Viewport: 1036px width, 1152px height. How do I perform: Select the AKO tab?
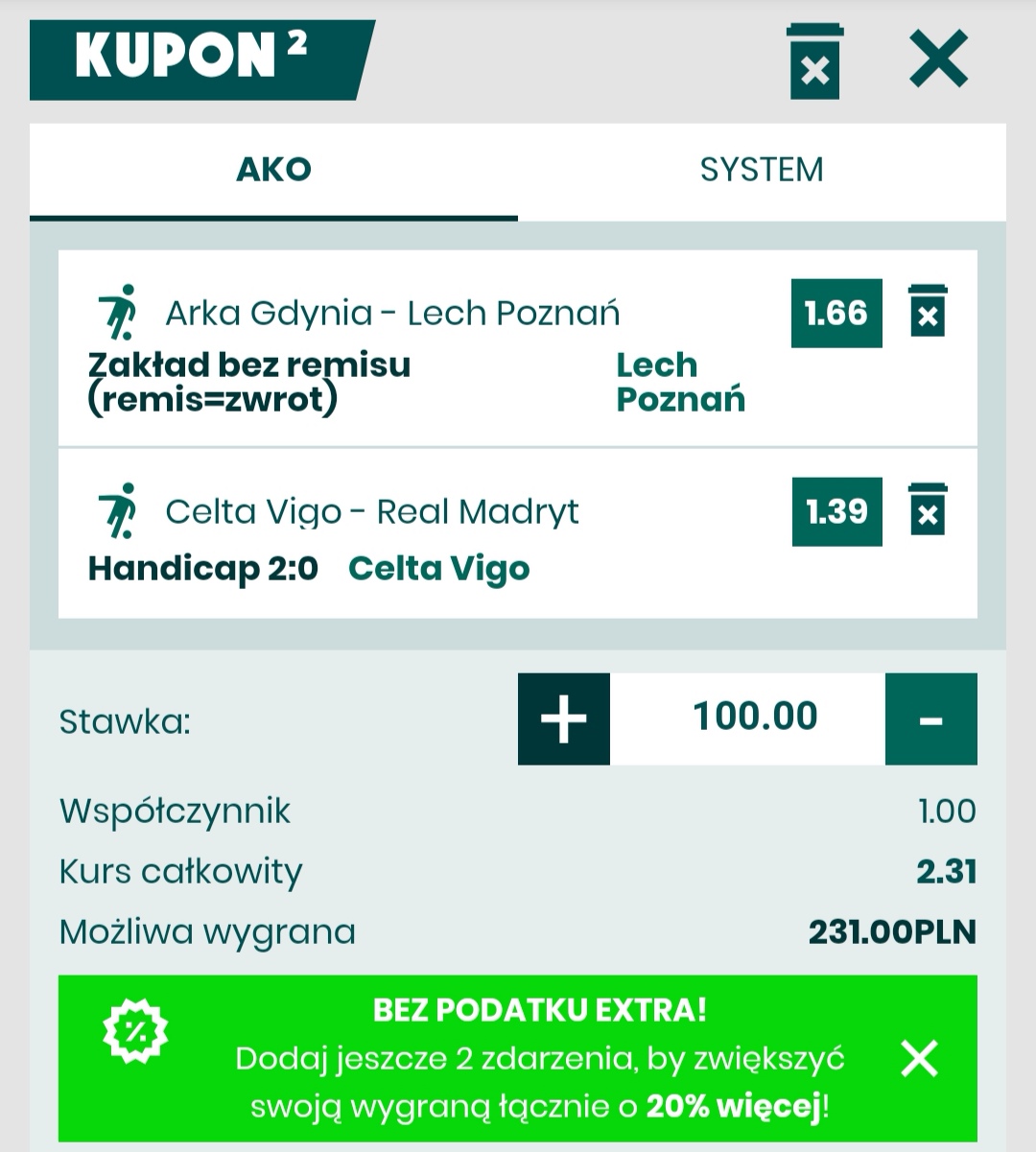(273, 170)
